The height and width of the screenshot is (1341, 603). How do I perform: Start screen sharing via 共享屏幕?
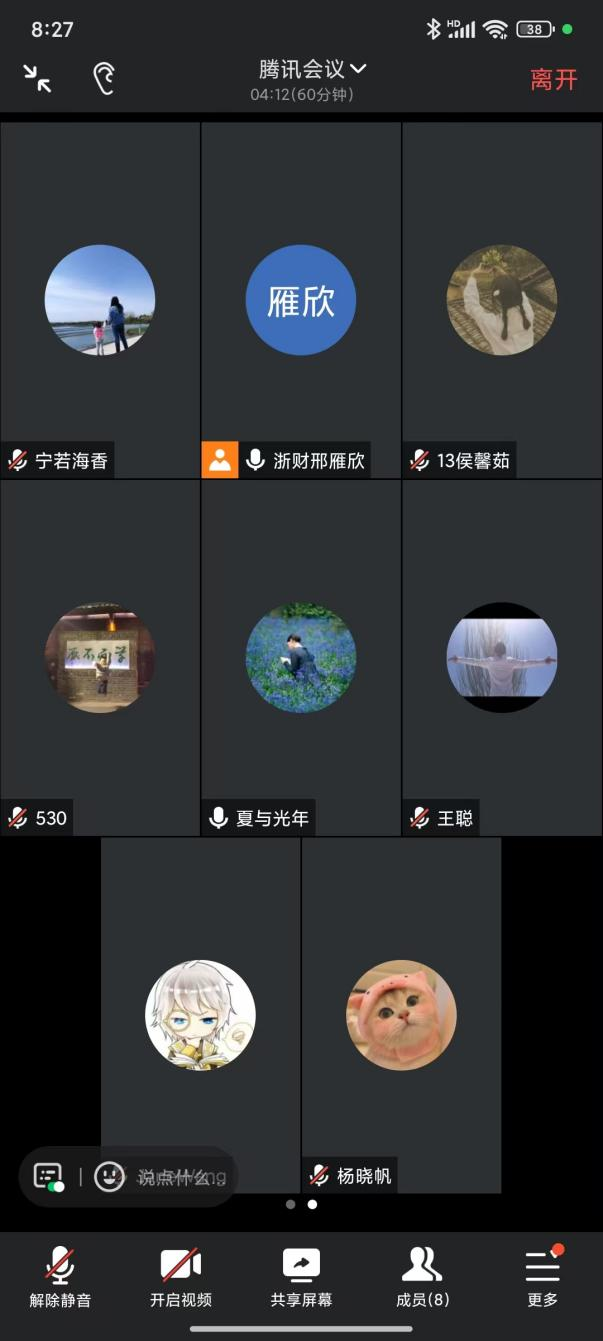tap(301, 1278)
